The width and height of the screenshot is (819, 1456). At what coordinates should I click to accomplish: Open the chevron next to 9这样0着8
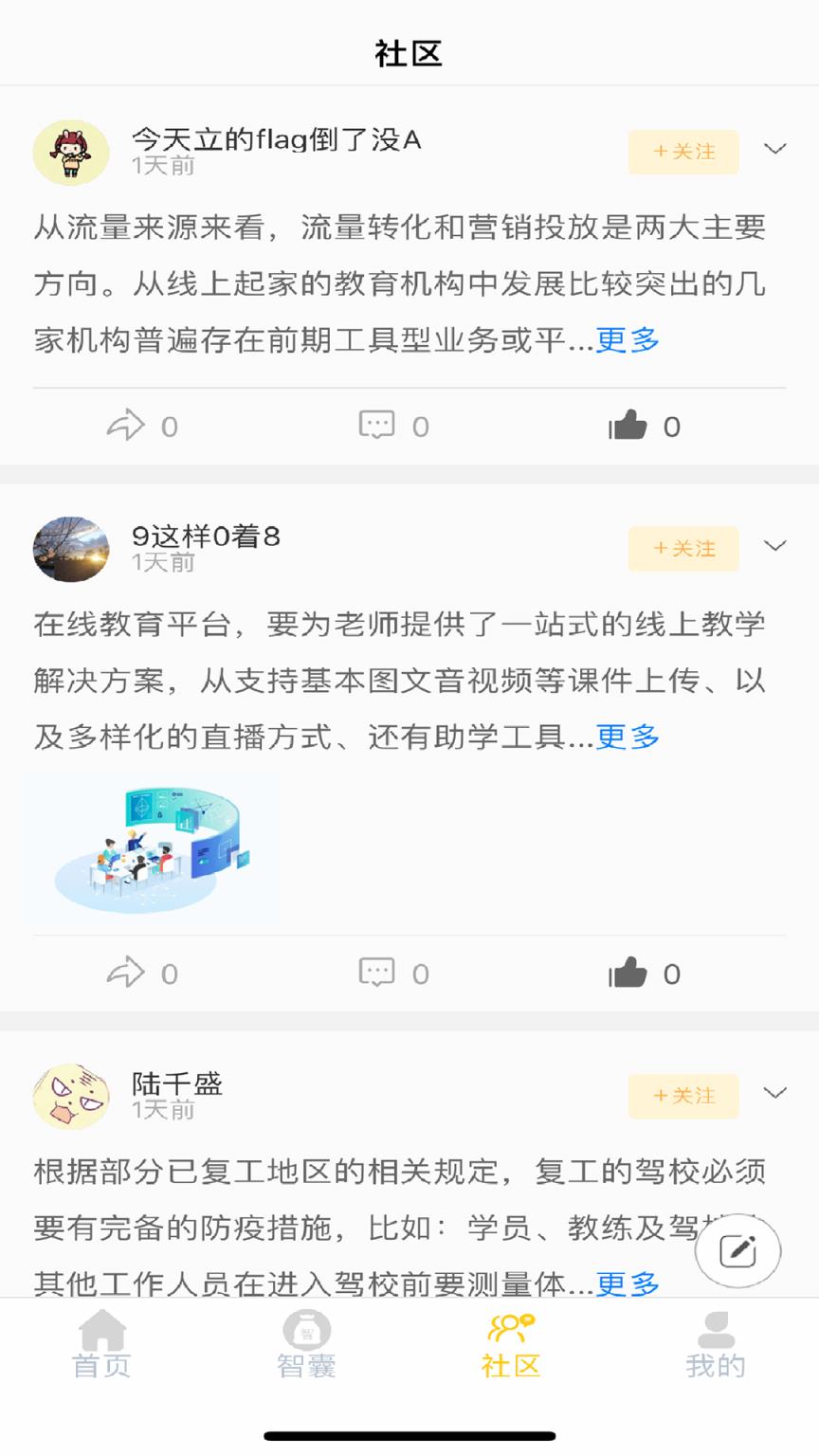click(775, 546)
